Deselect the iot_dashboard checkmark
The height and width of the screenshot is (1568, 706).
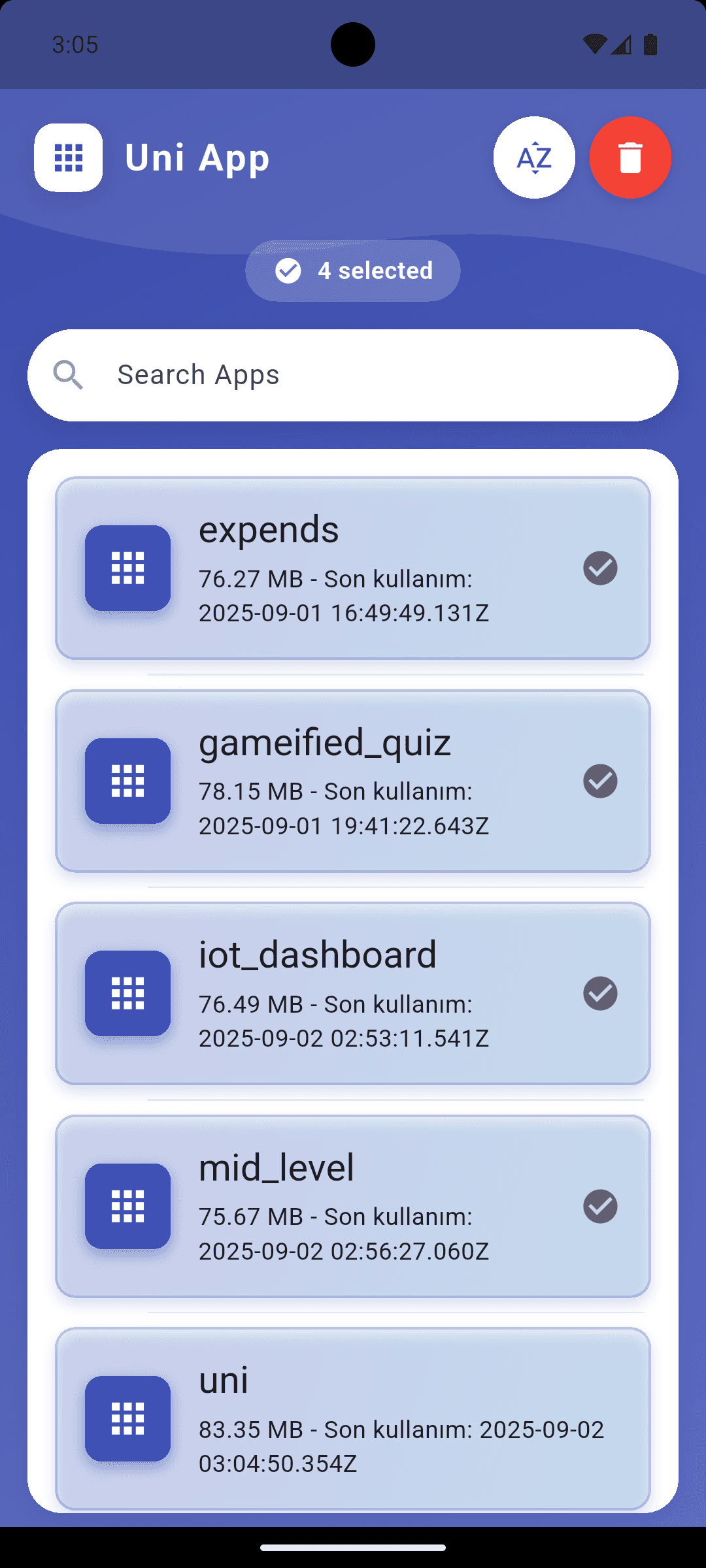600,994
